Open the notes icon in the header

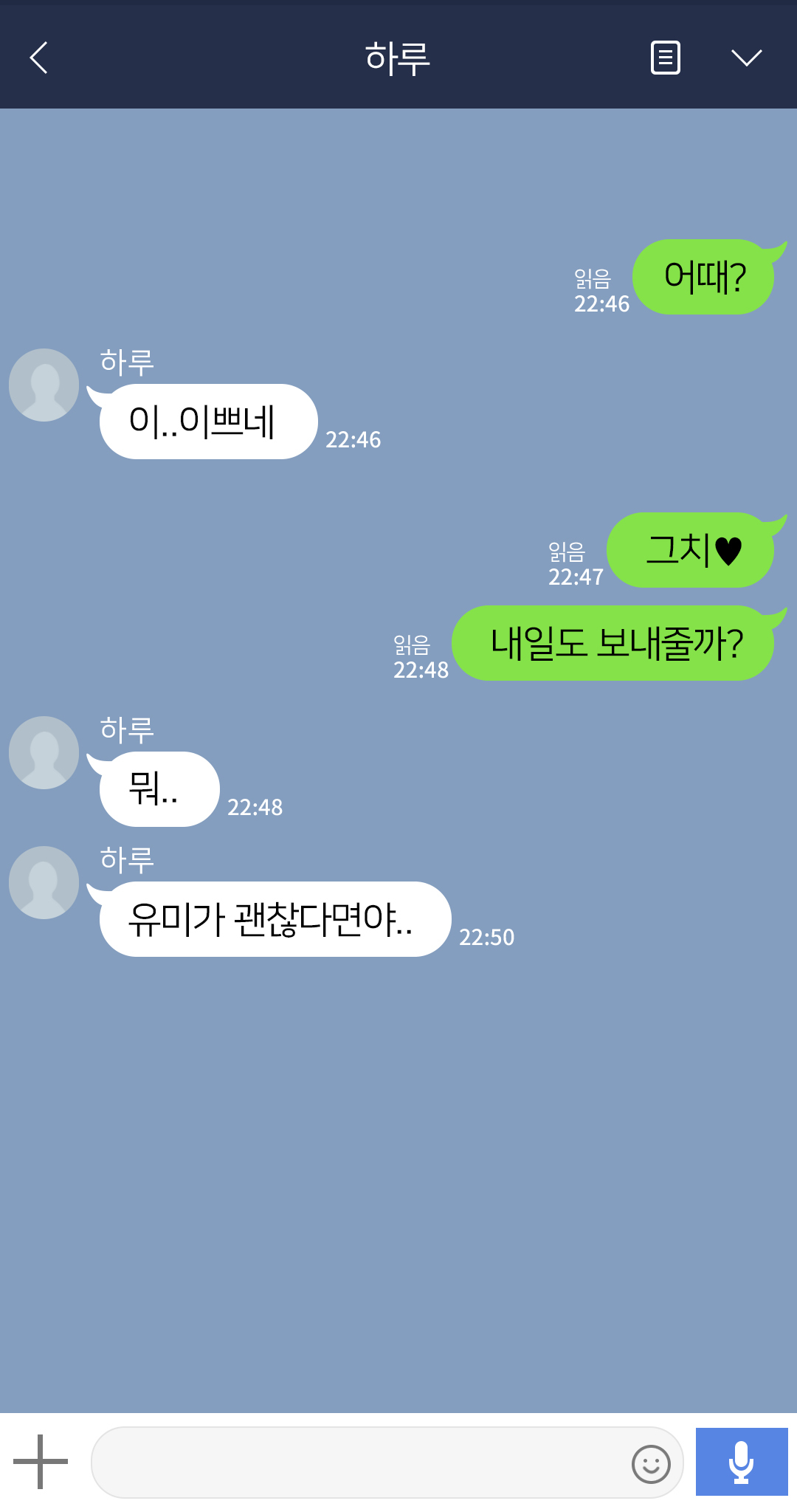coord(665,58)
